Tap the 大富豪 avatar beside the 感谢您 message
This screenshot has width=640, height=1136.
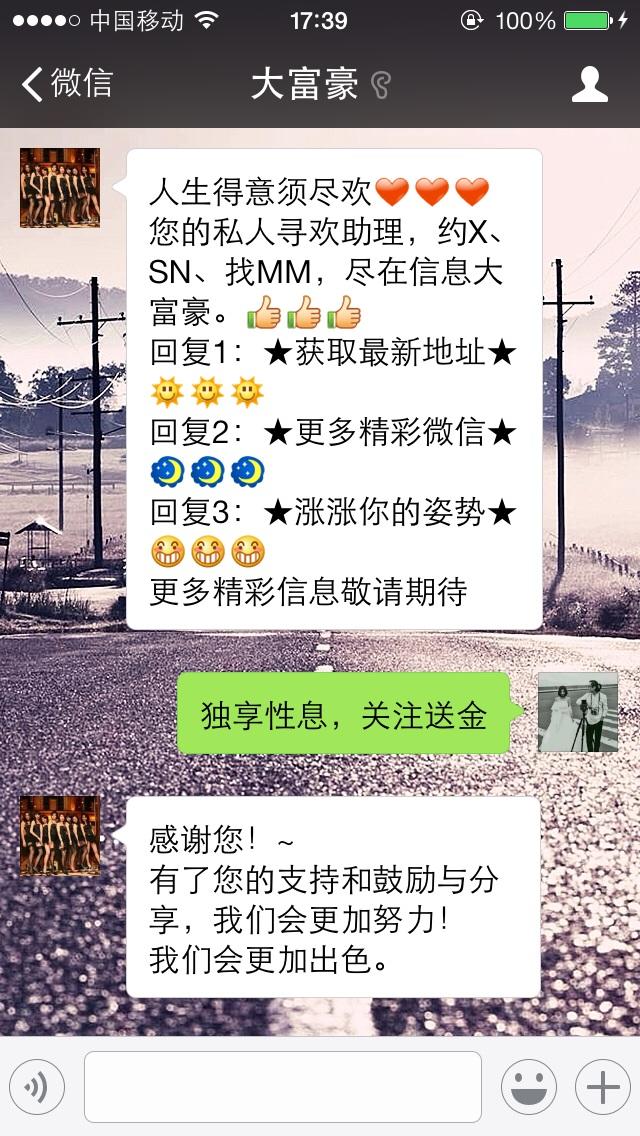60,836
